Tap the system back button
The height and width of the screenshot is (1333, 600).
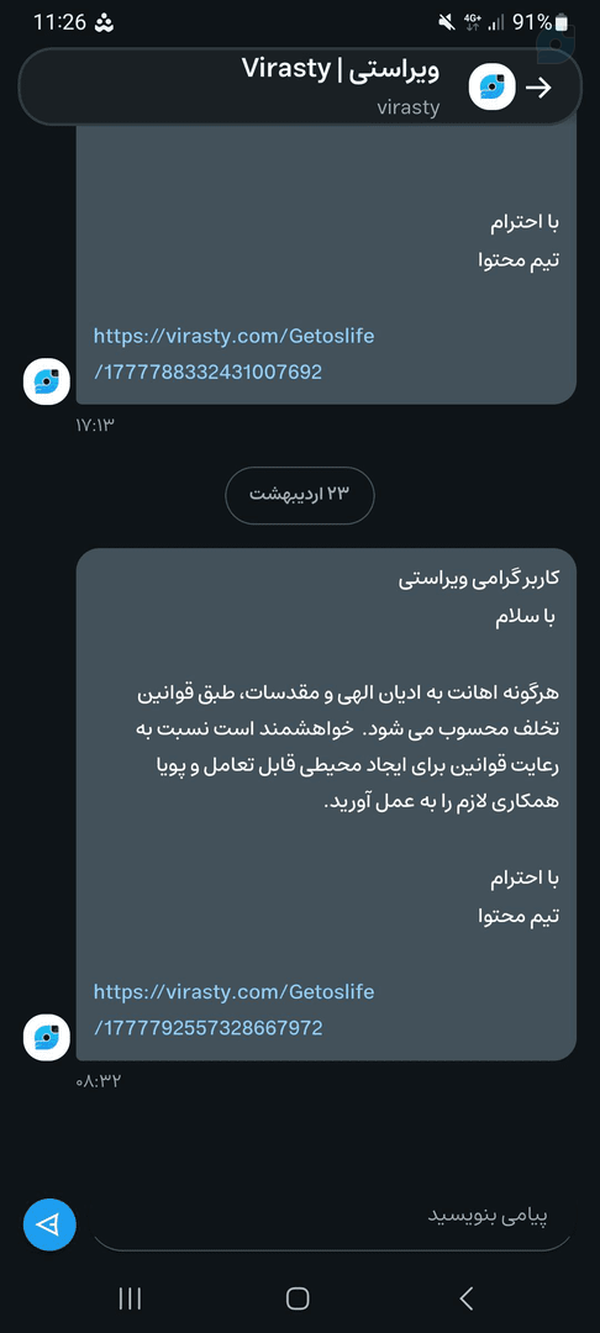click(x=465, y=1298)
